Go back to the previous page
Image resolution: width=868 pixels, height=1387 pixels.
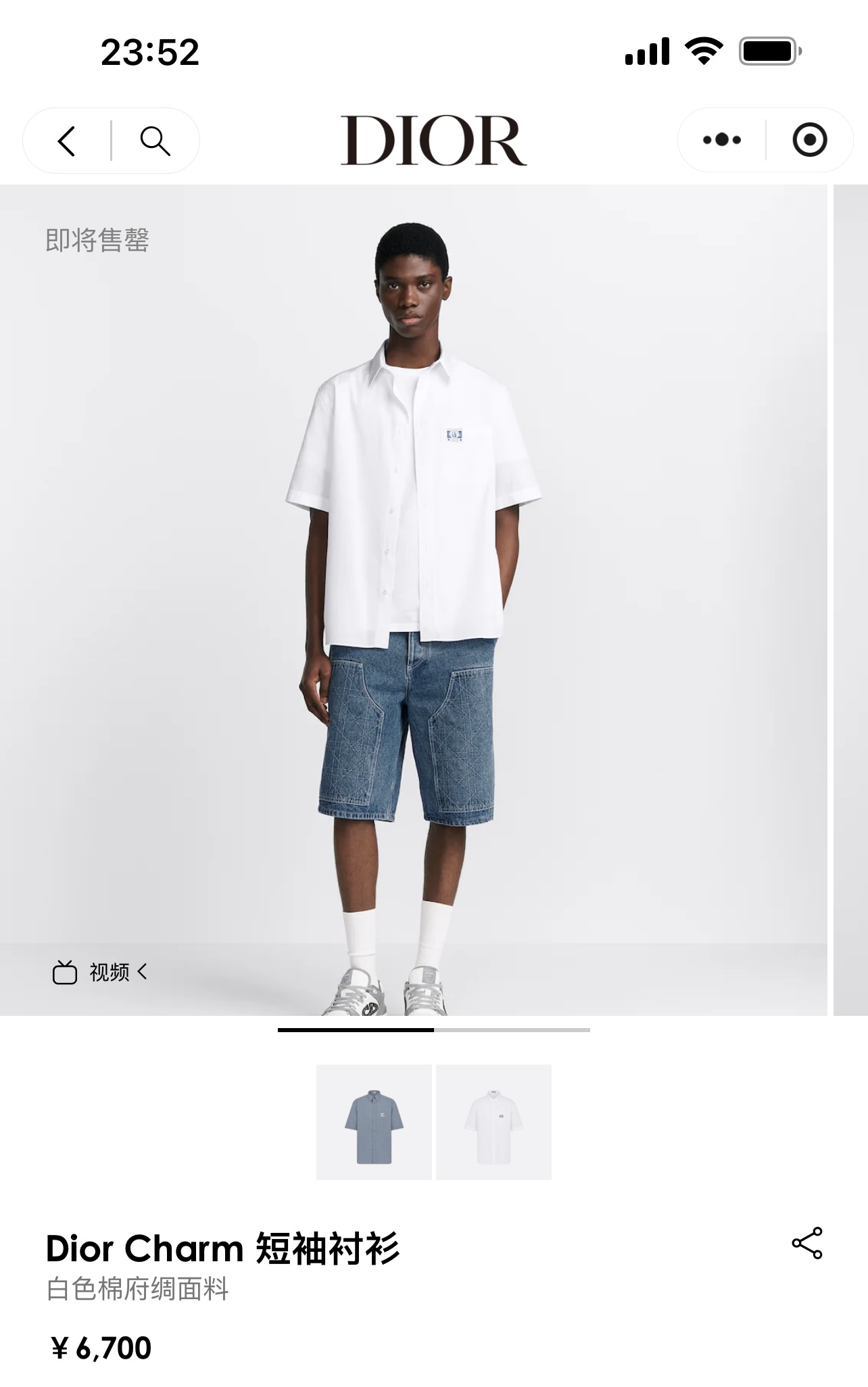pos(66,141)
